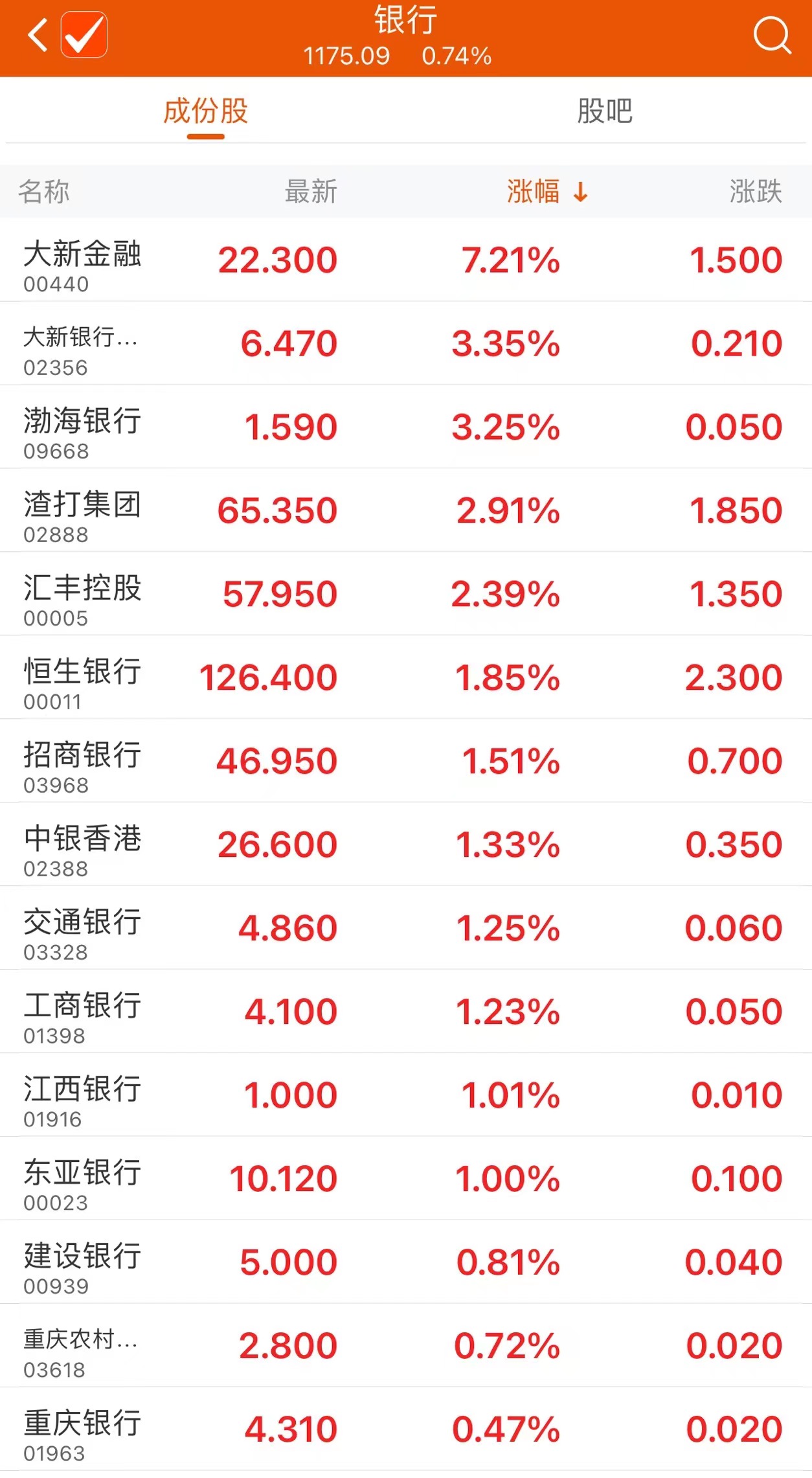
Task: Open stock 大新金融 00440
Action: pyautogui.click(x=406, y=260)
